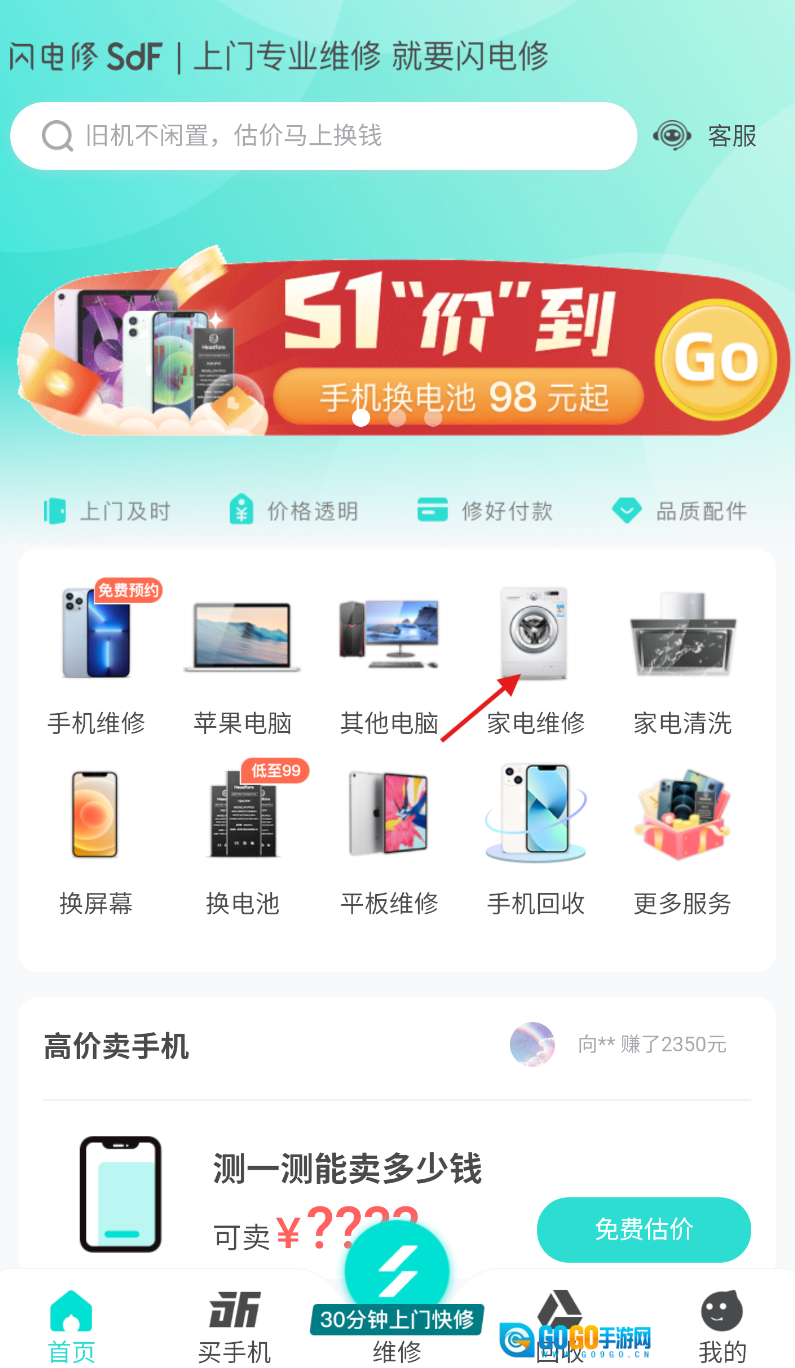The width and height of the screenshot is (795, 1368).
Task: Choose 换电池 battery replacement
Action: tap(242, 838)
